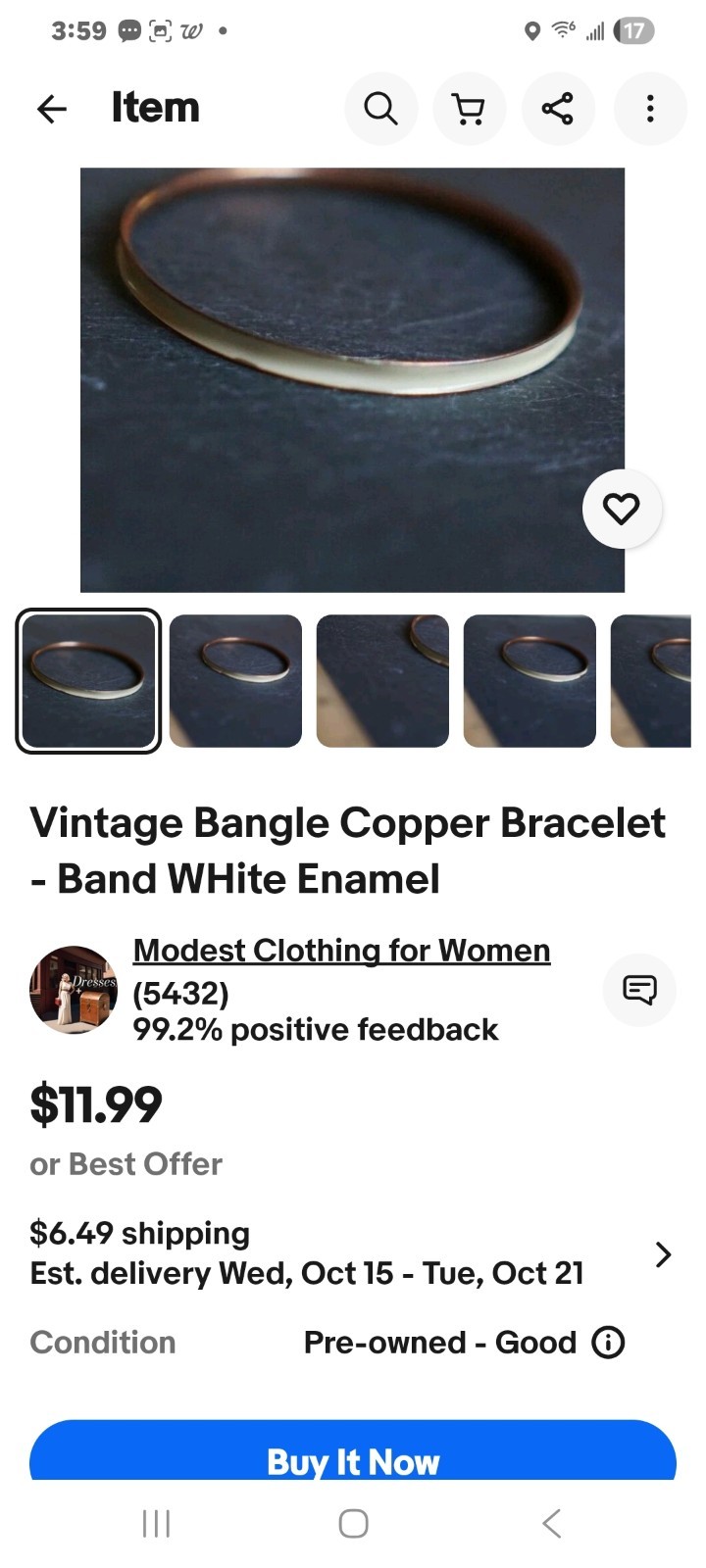
Task: Open the shopping cart
Action: pyautogui.click(x=470, y=109)
